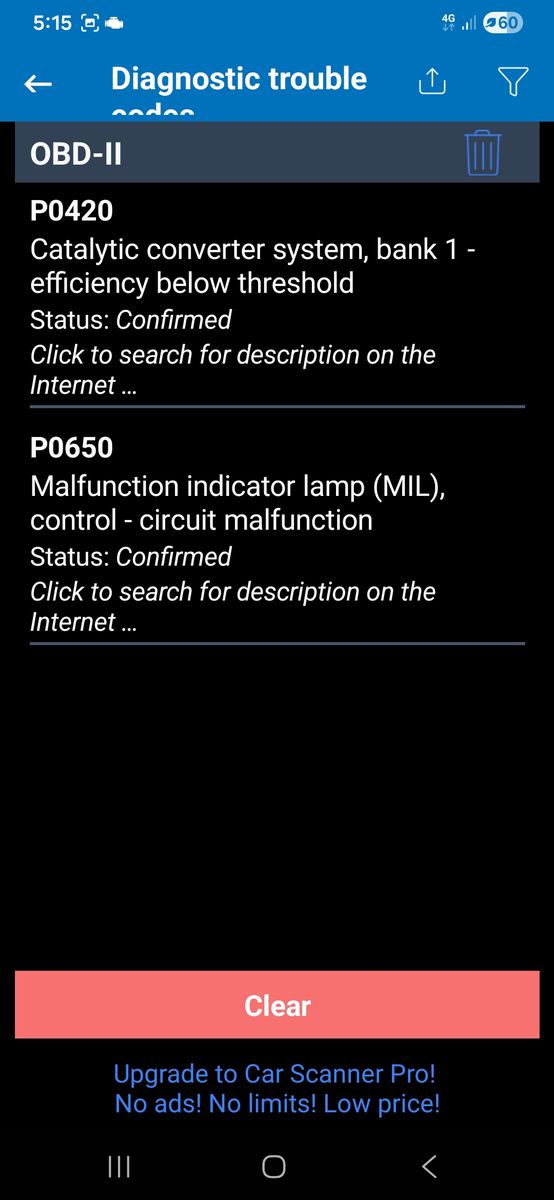Open recent apps from the navigation bar
Image resolution: width=554 pixels, height=1200 pixels.
pyautogui.click(x=119, y=1165)
